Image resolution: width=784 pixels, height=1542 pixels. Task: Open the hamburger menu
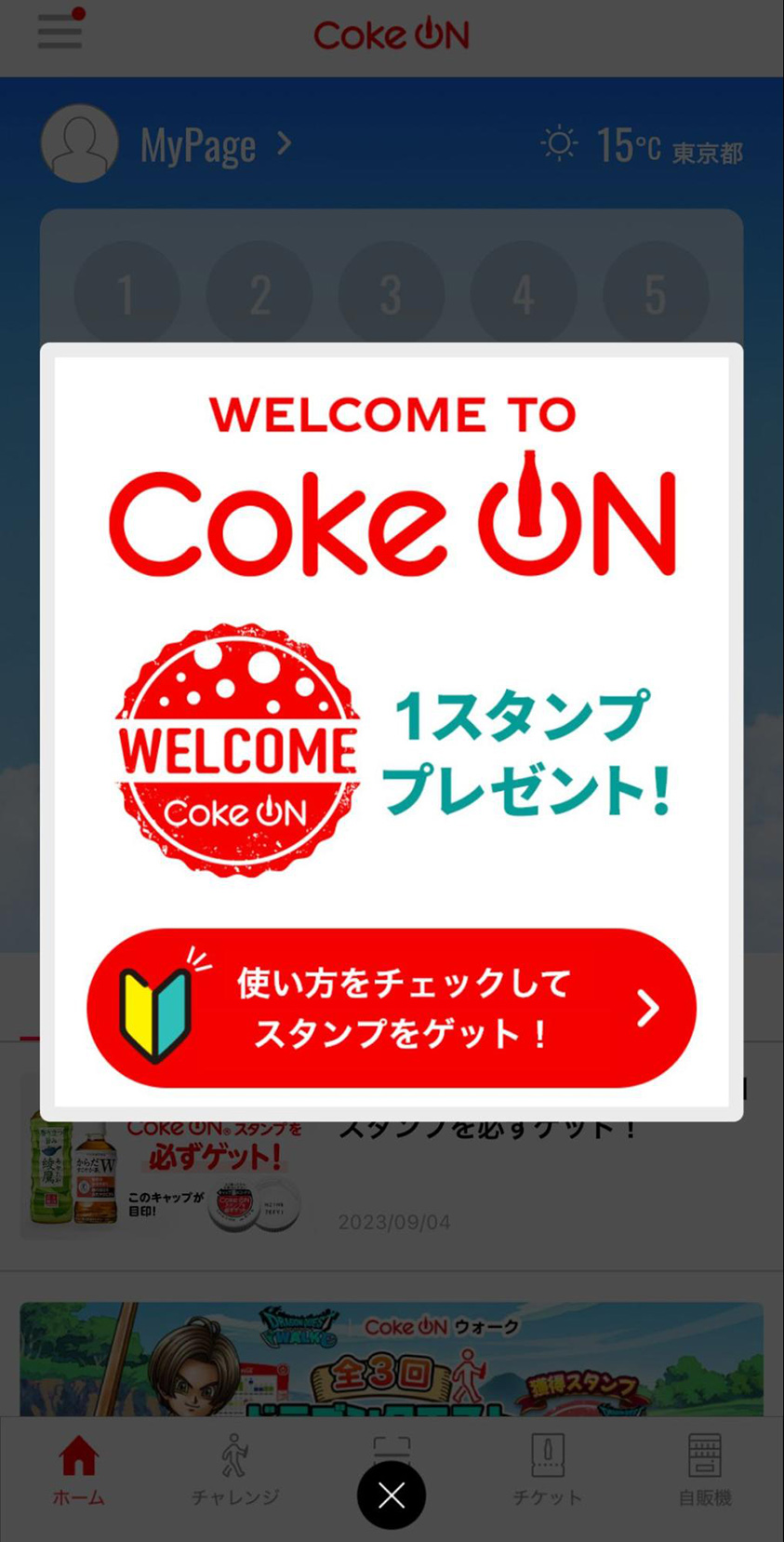[60, 32]
